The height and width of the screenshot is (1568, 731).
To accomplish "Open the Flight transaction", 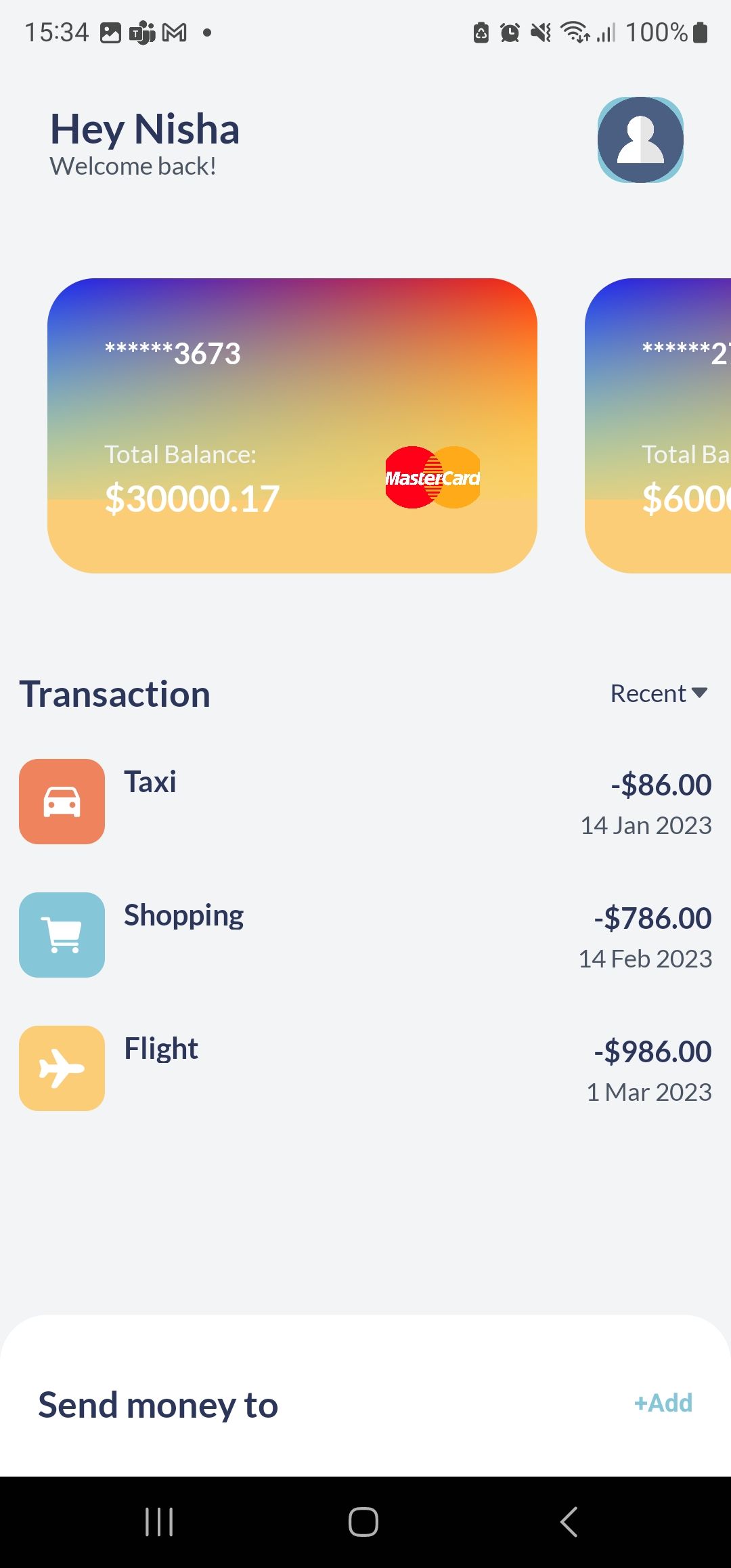I will point(365,1068).
